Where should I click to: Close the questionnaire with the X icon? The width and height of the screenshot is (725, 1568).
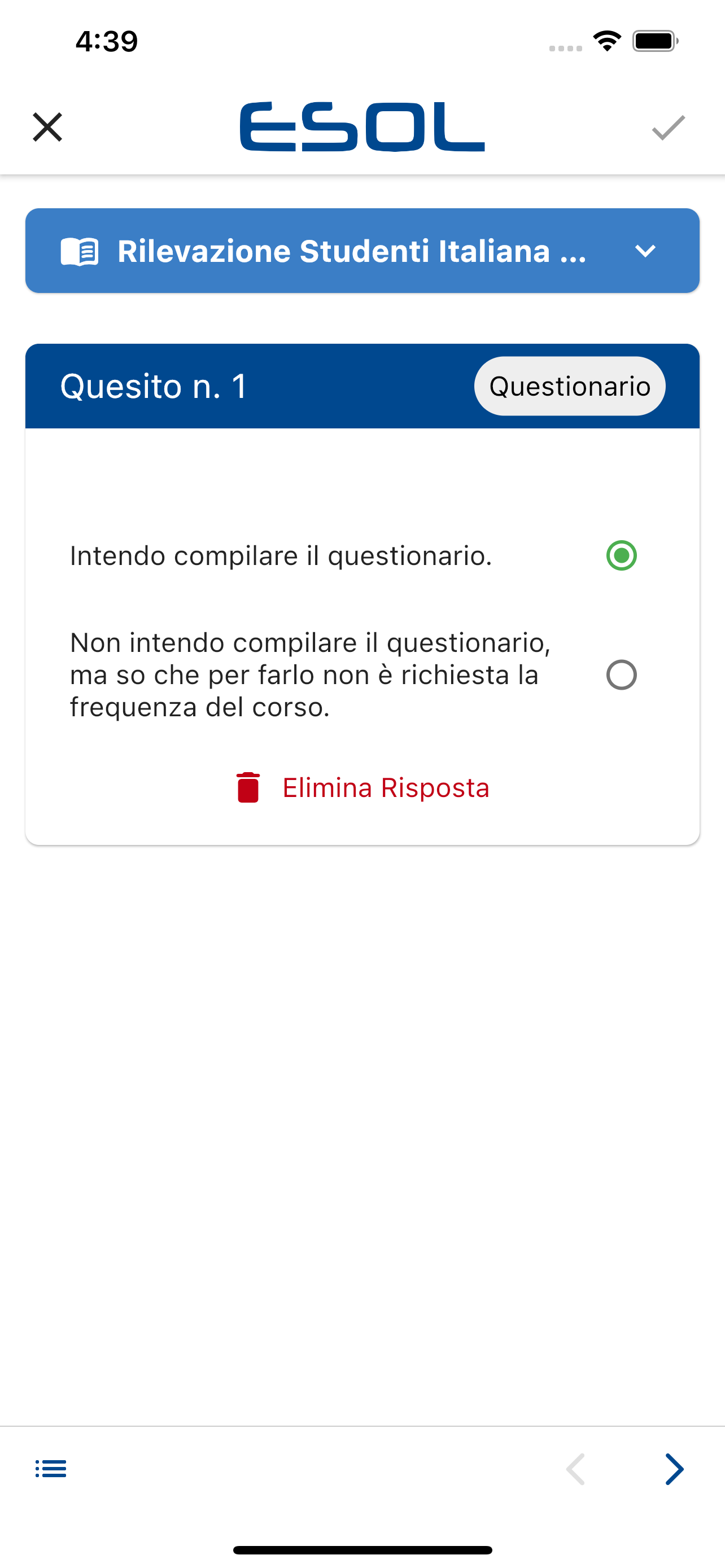pos(47,128)
